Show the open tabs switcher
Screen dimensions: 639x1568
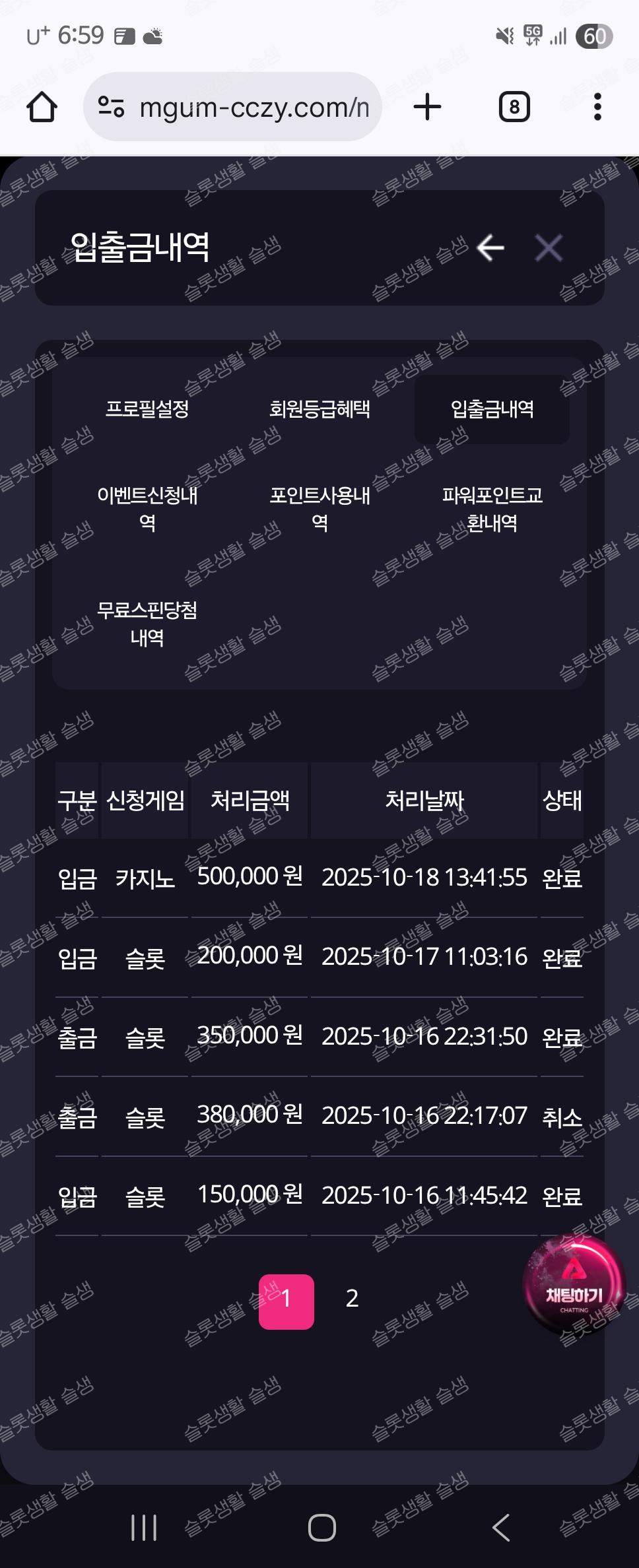pos(514,107)
